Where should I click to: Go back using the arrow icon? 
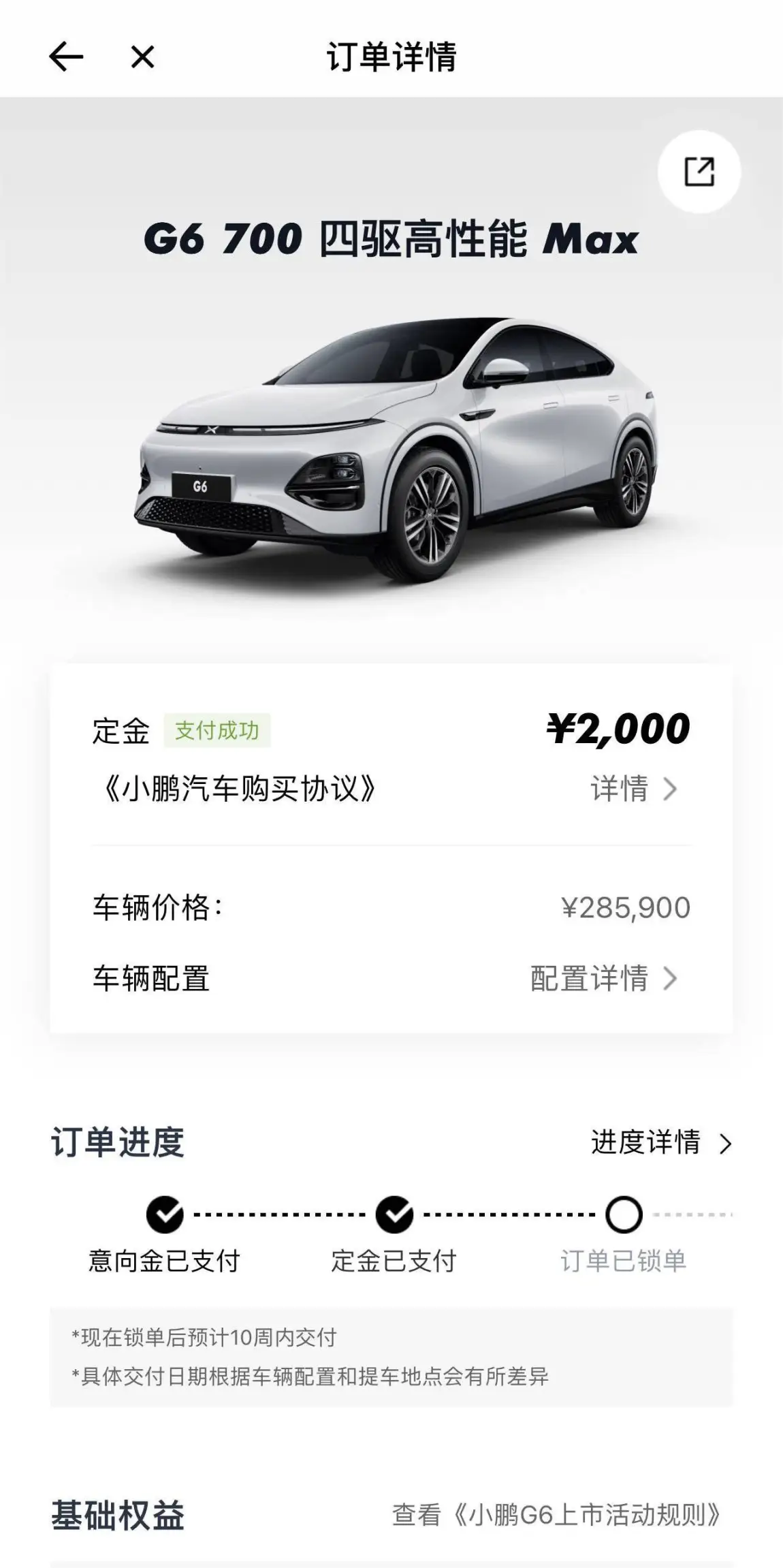pos(66,57)
